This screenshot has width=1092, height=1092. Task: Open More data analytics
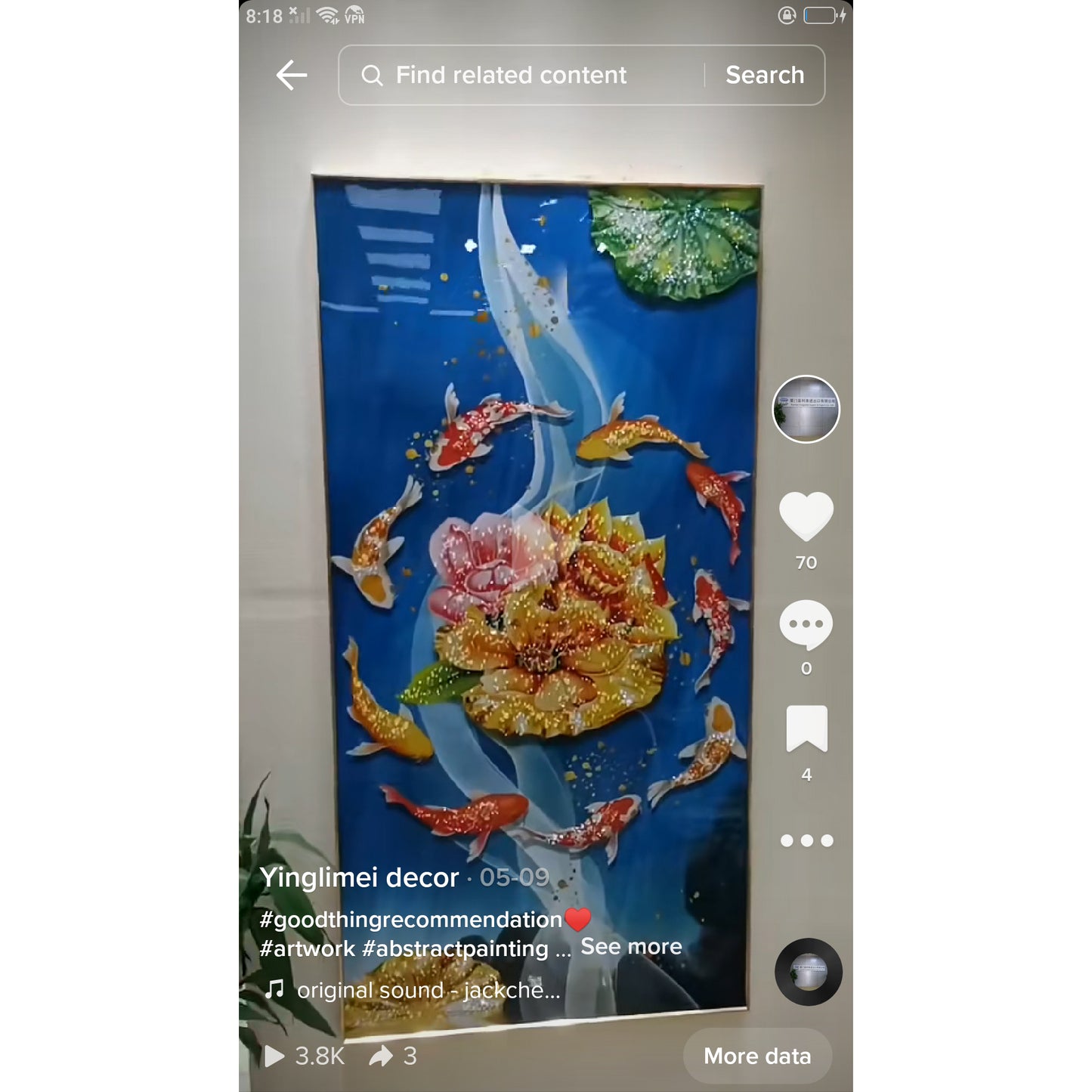[x=757, y=1056]
